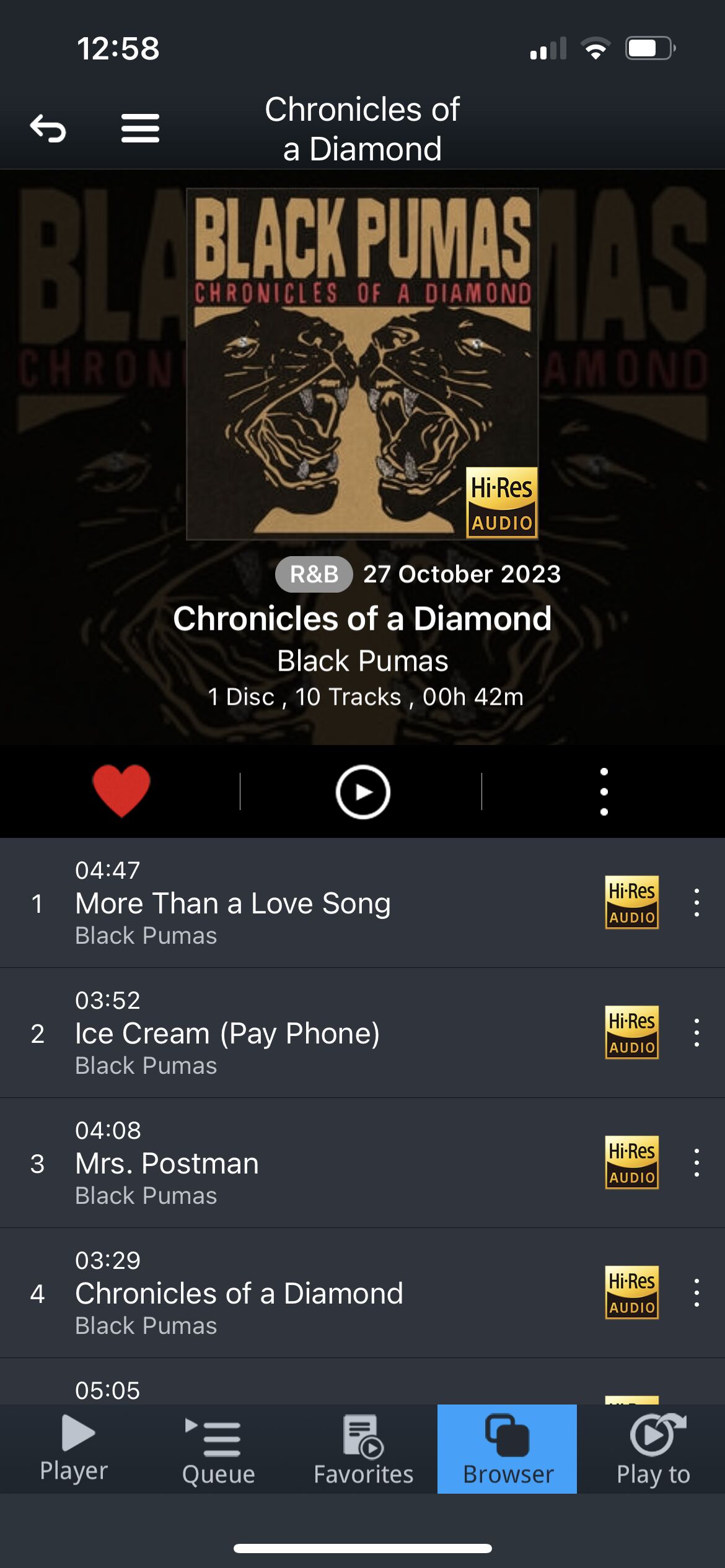This screenshot has height=1568, width=725.
Task: Open options for Chronicles of a Diamond track
Action: point(696,1293)
